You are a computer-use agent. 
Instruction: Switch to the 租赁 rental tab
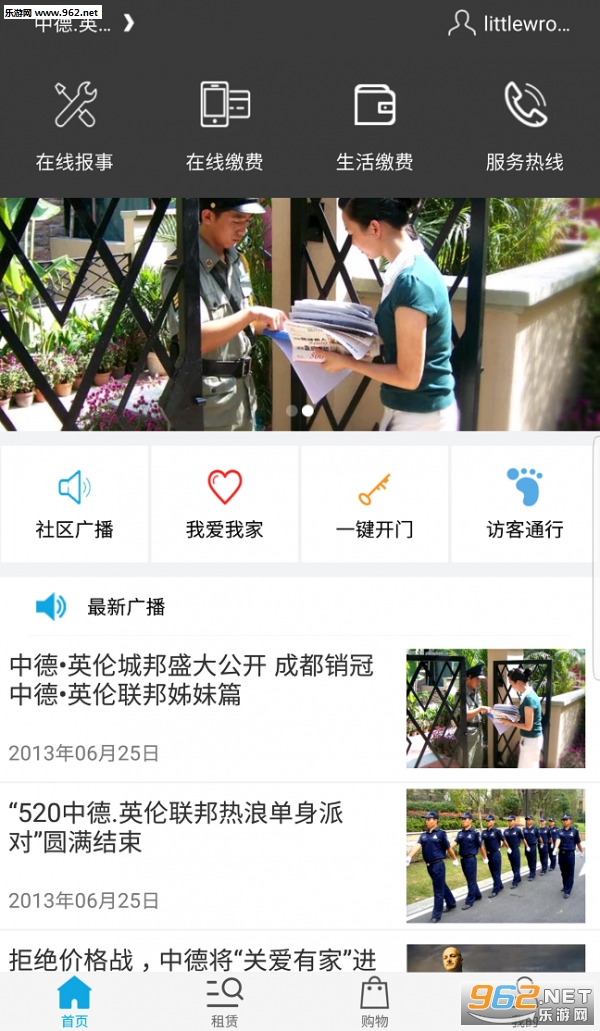[x=225, y=1001]
